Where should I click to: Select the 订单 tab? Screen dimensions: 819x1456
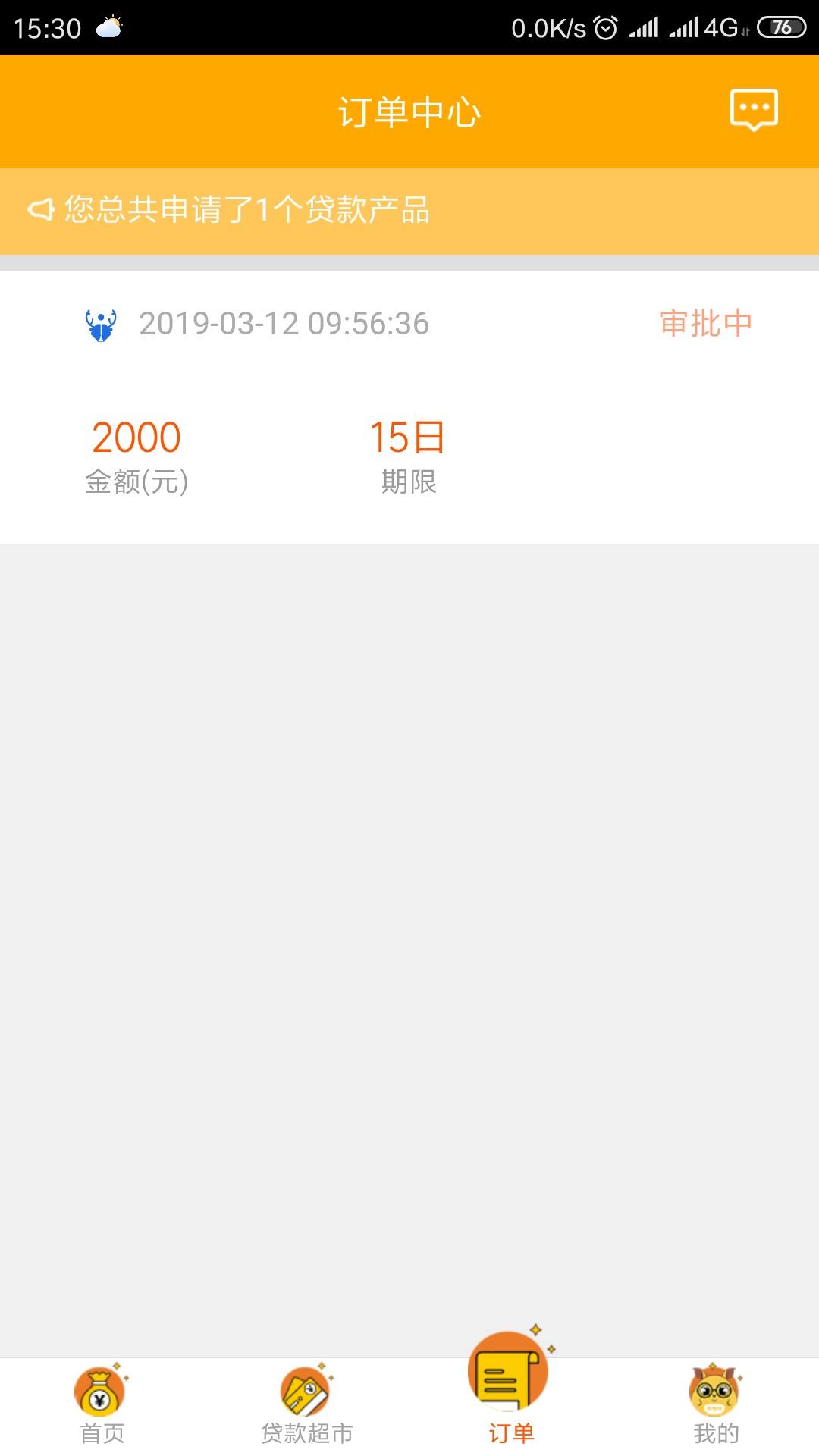(510, 1395)
